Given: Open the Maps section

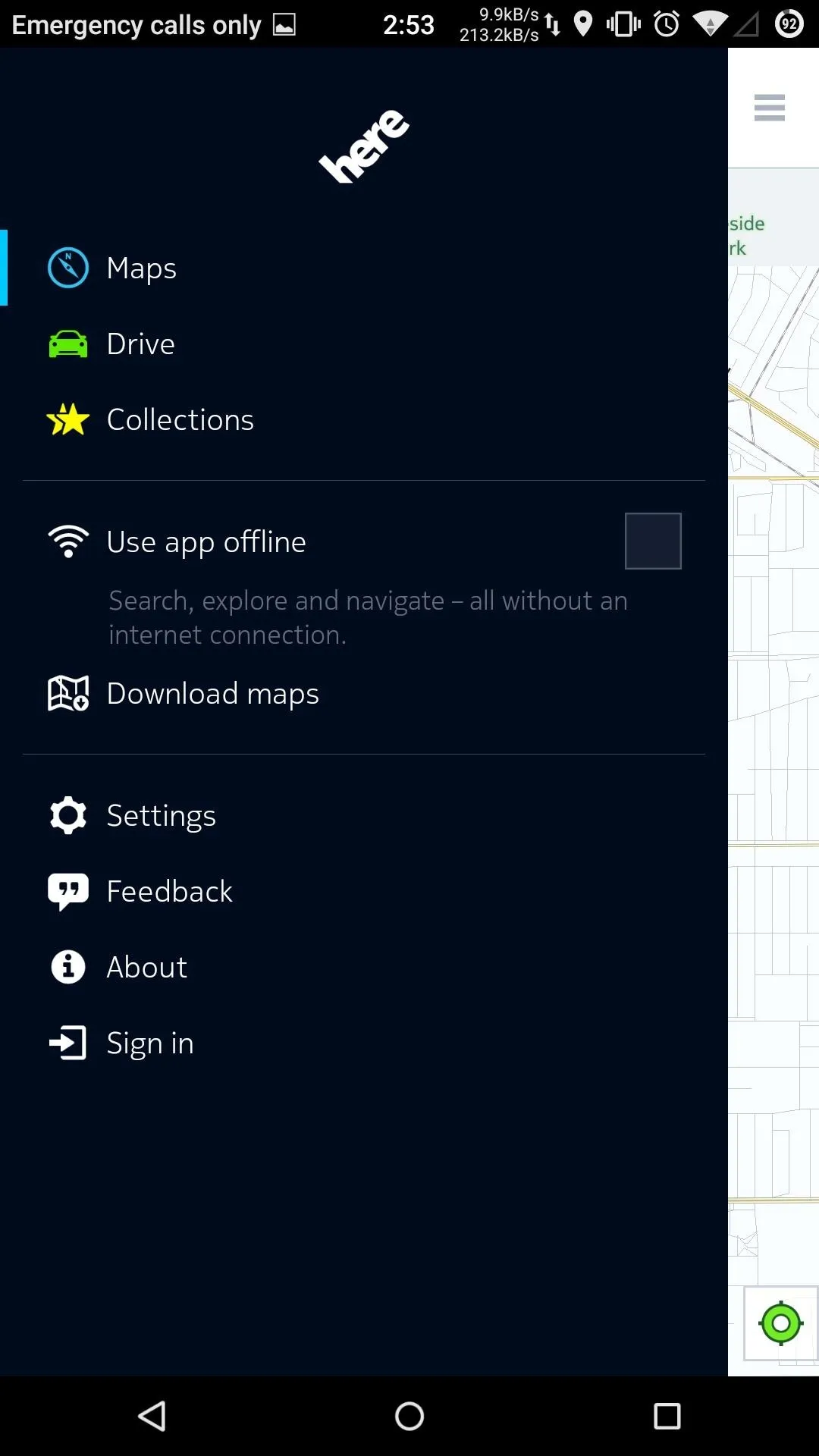Looking at the screenshot, I should [x=364, y=268].
